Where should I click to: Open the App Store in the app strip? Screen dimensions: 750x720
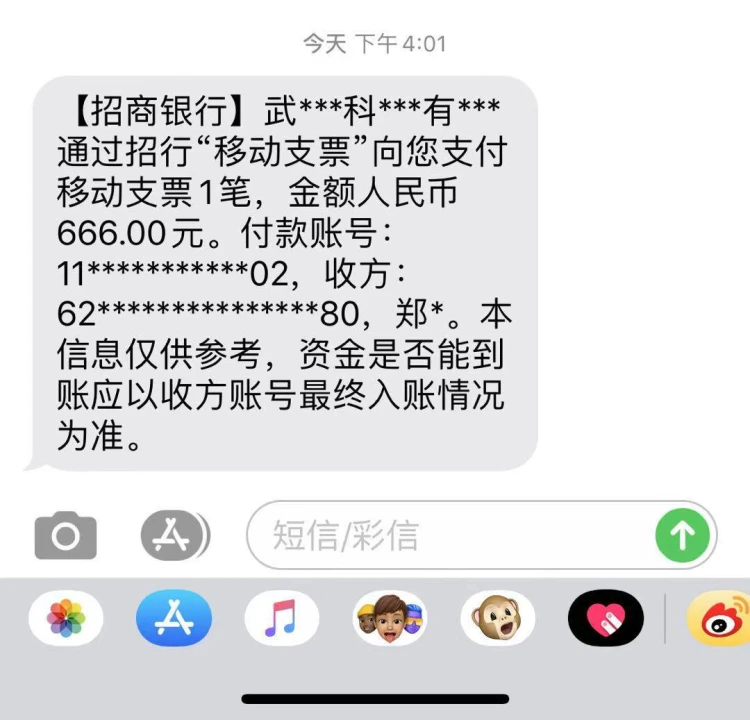pyautogui.click(x=174, y=618)
